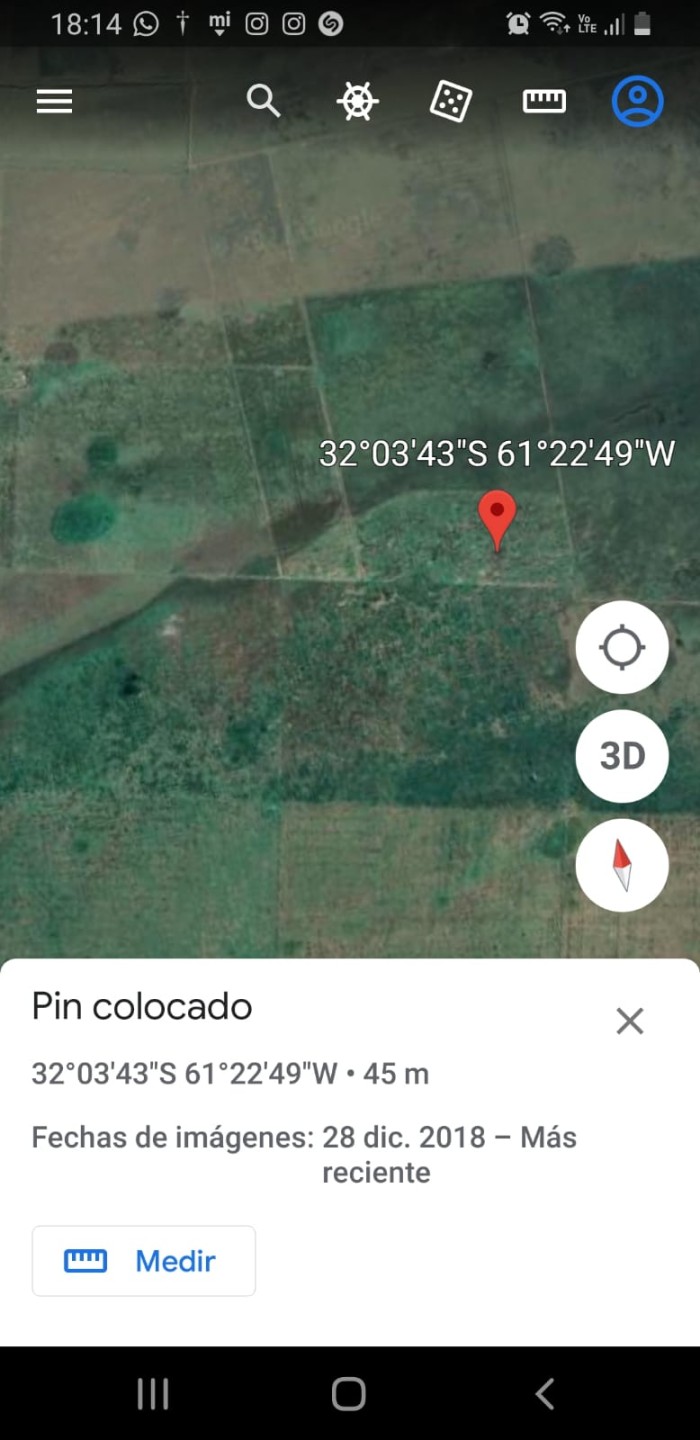Image resolution: width=700 pixels, height=1440 pixels.
Task: Reset compass to north
Action: pyautogui.click(x=622, y=865)
